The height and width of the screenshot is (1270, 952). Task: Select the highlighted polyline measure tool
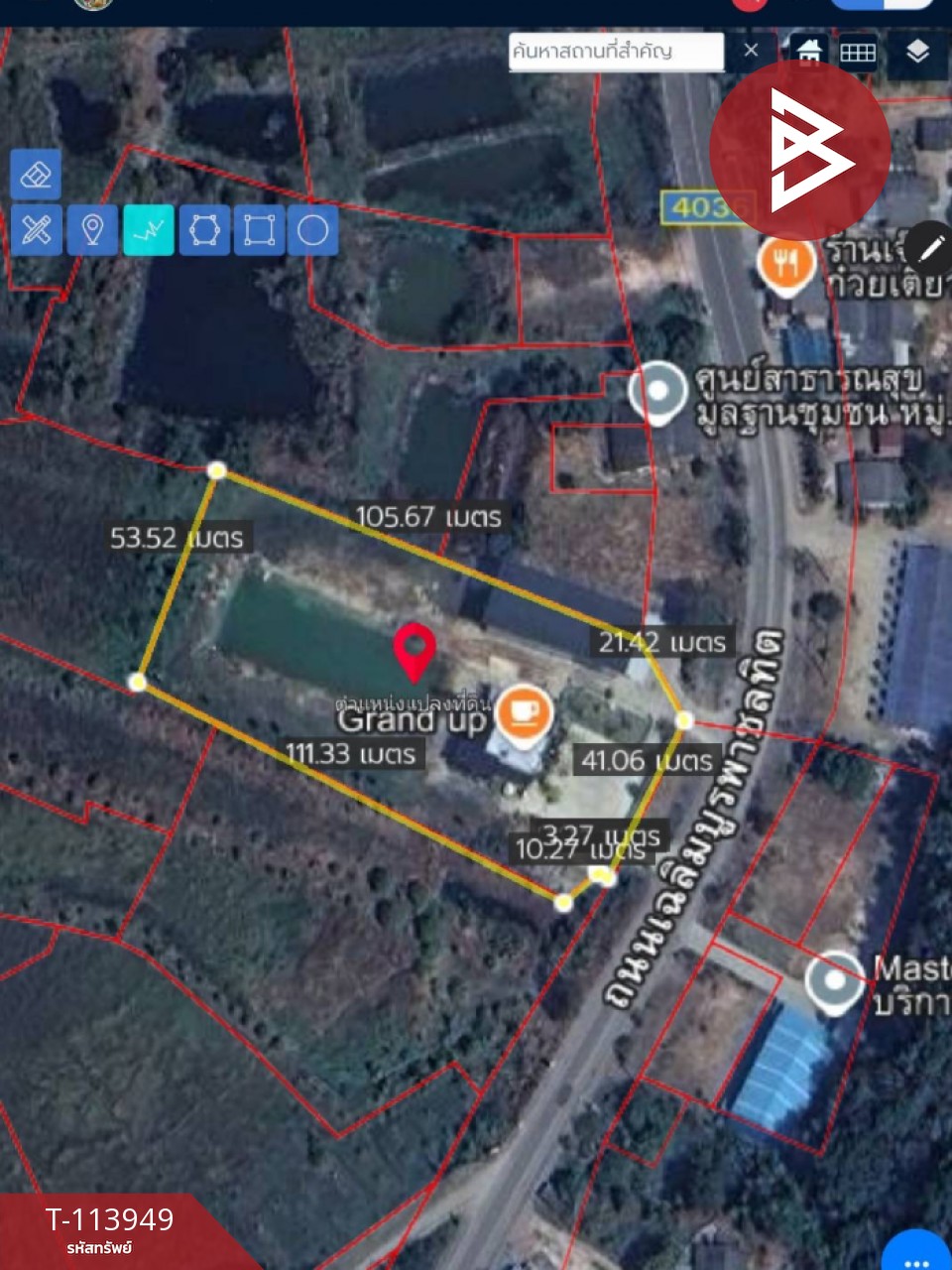coord(149,230)
